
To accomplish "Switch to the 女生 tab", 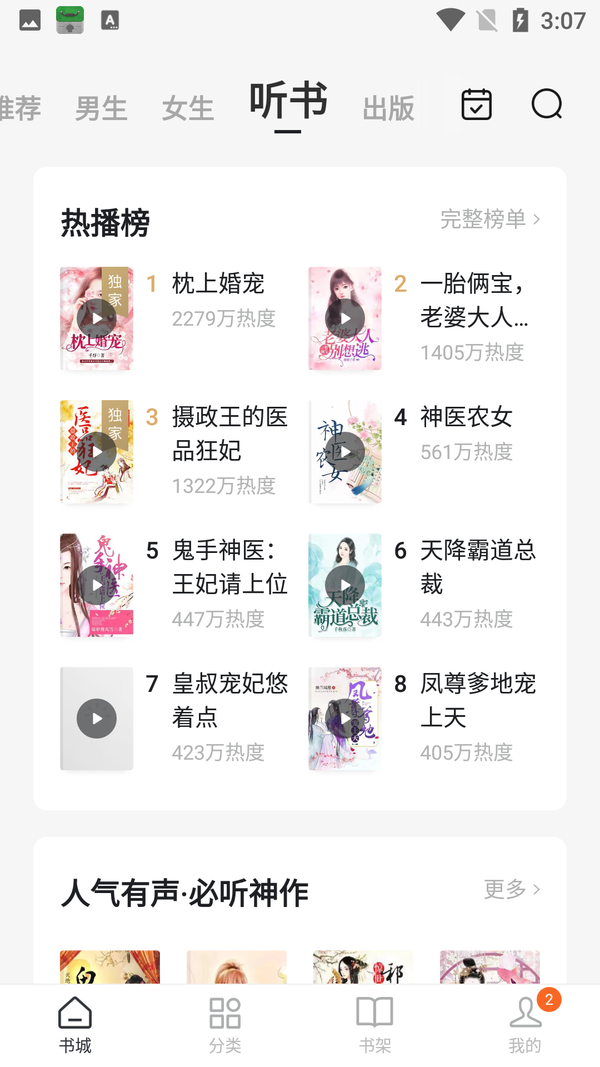I will coord(188,108).
